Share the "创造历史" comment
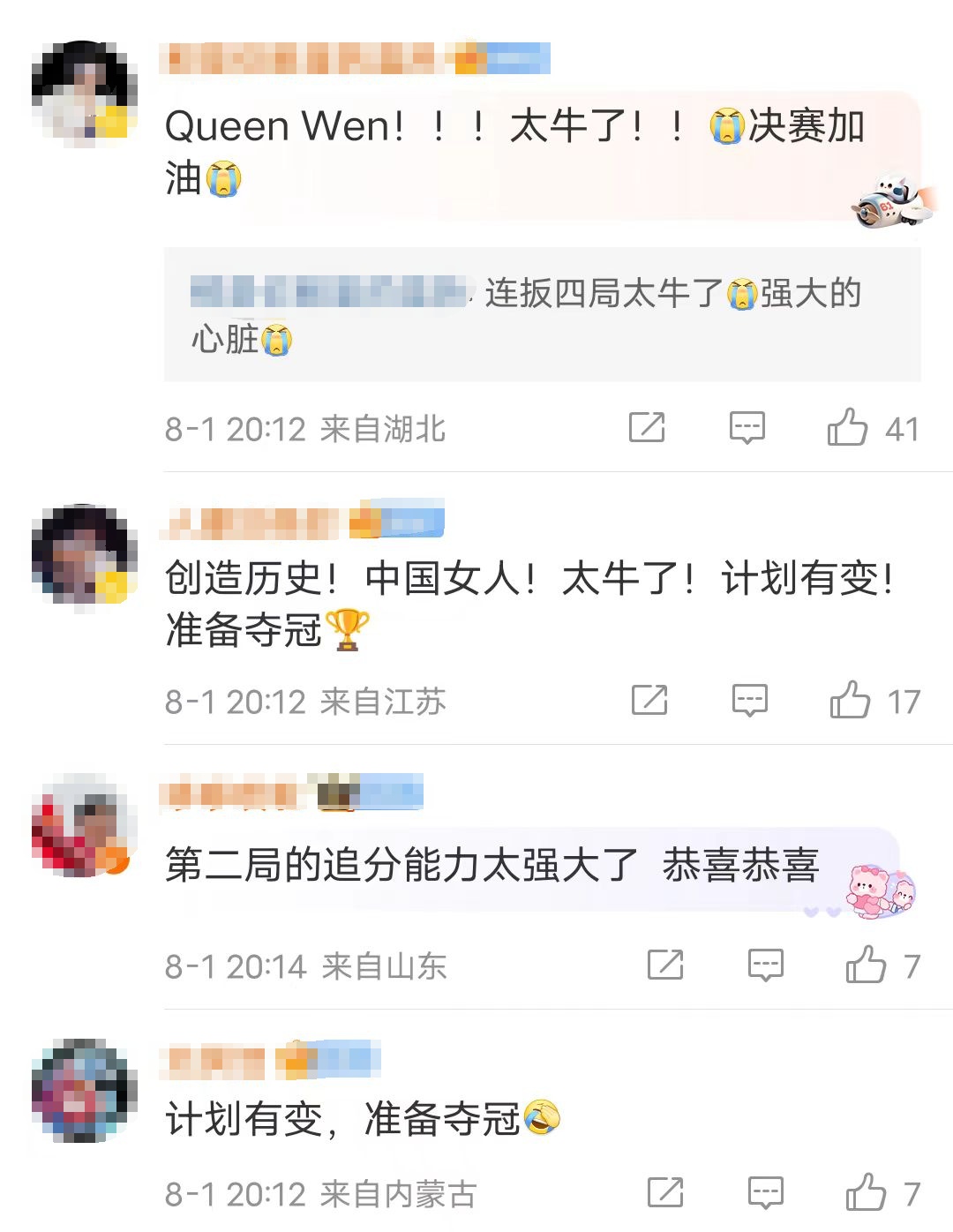 [x=649, y=701]
